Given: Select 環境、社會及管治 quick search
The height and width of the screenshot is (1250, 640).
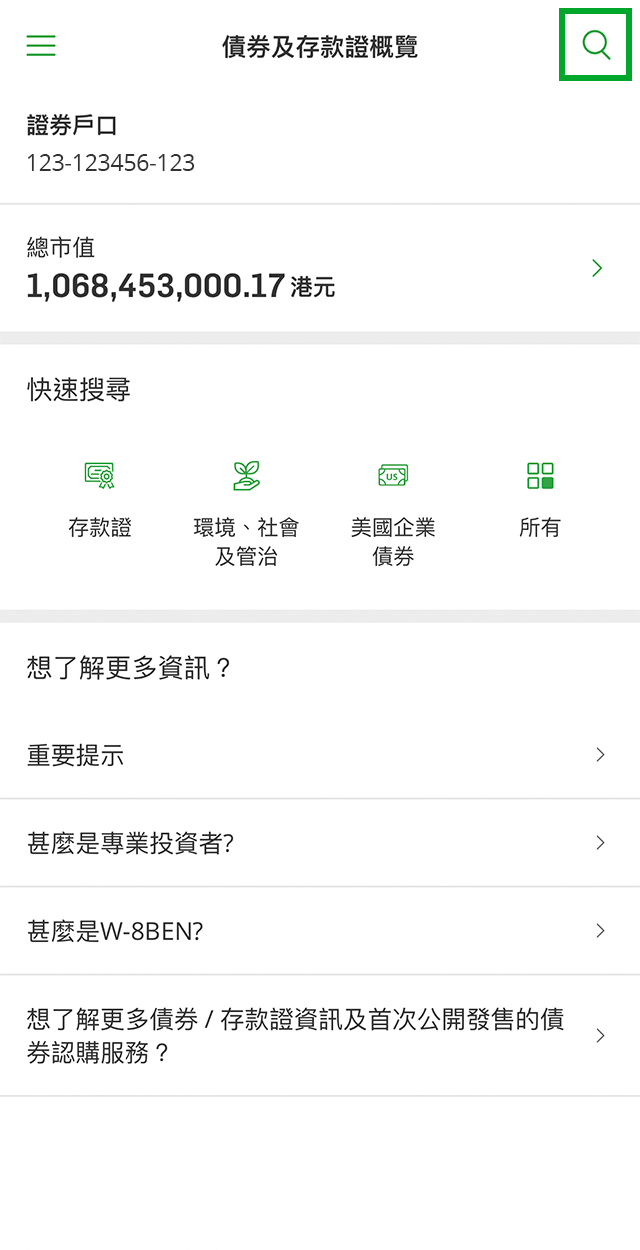Looking at the screenshot, I should tap(246, 515).
